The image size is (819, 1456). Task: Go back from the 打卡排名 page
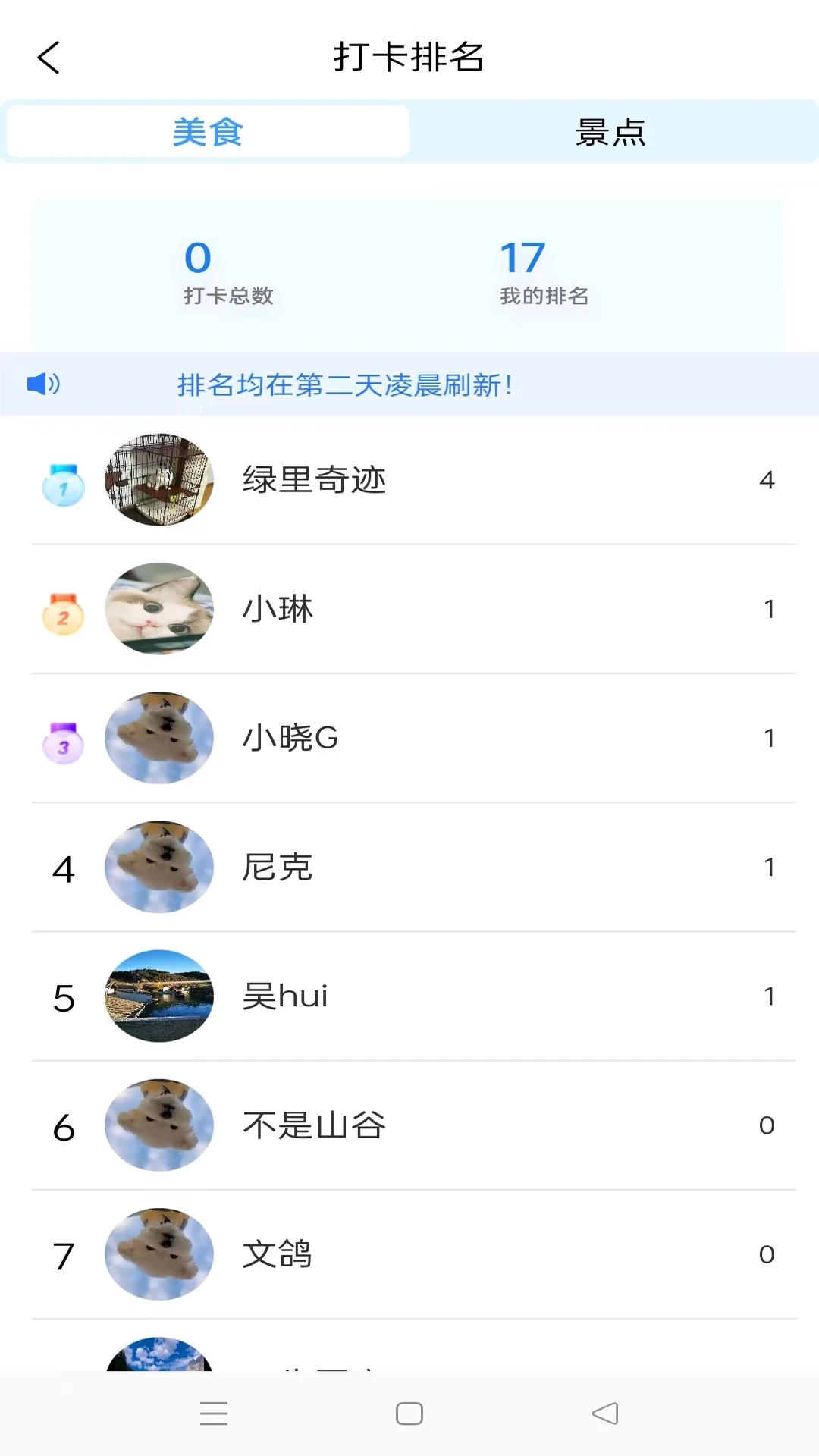tap(49, 58)
